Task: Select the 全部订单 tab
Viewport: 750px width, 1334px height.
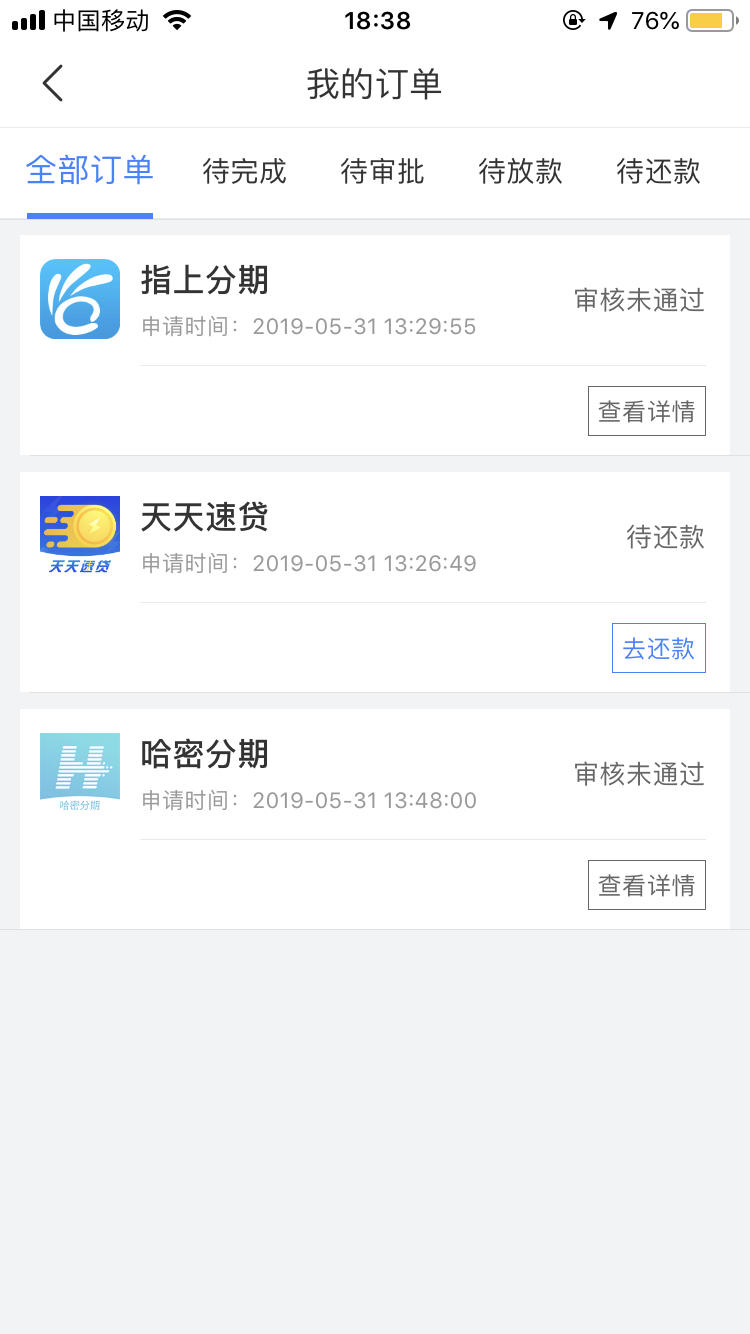Action: (x=90, y=171)
